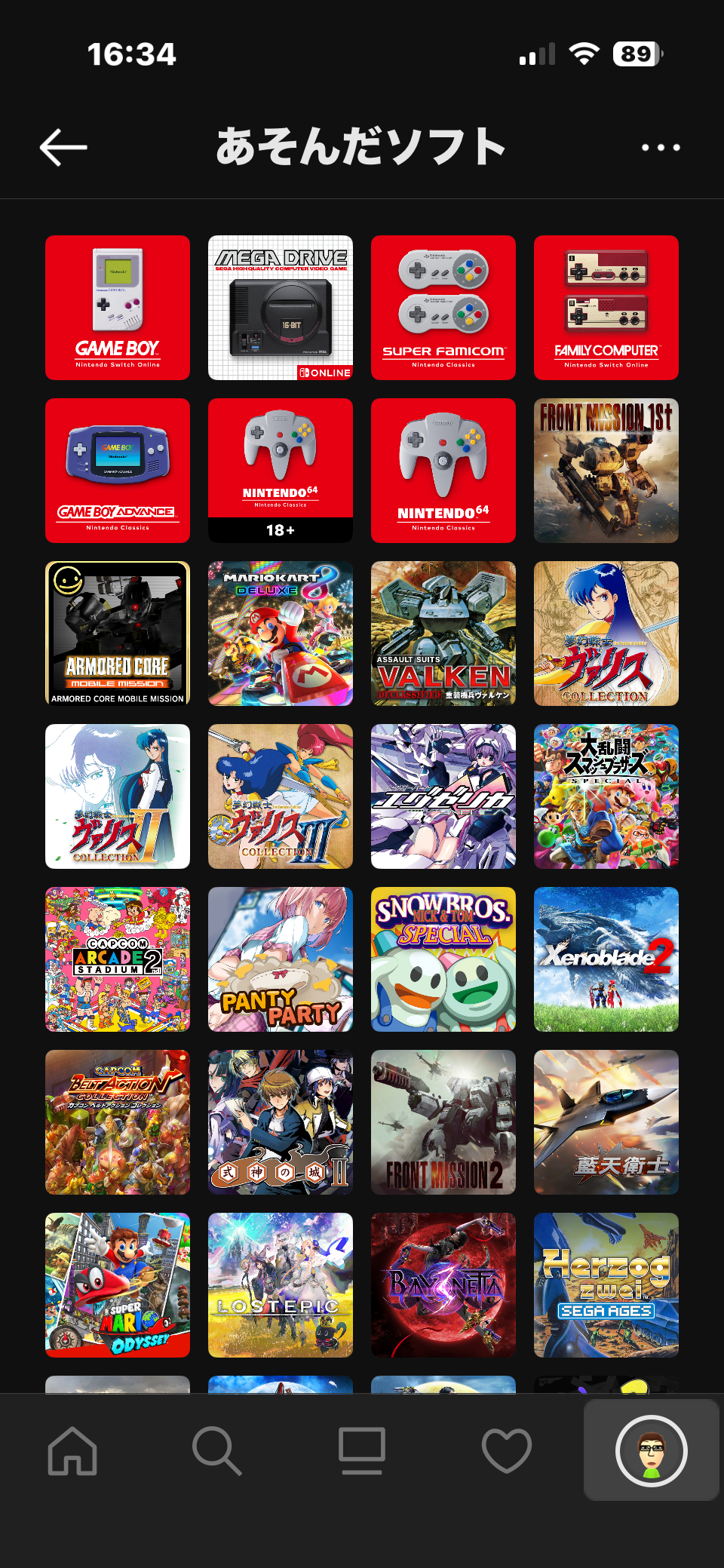
Task: Switch to the Search tab
Action: 217,1450
